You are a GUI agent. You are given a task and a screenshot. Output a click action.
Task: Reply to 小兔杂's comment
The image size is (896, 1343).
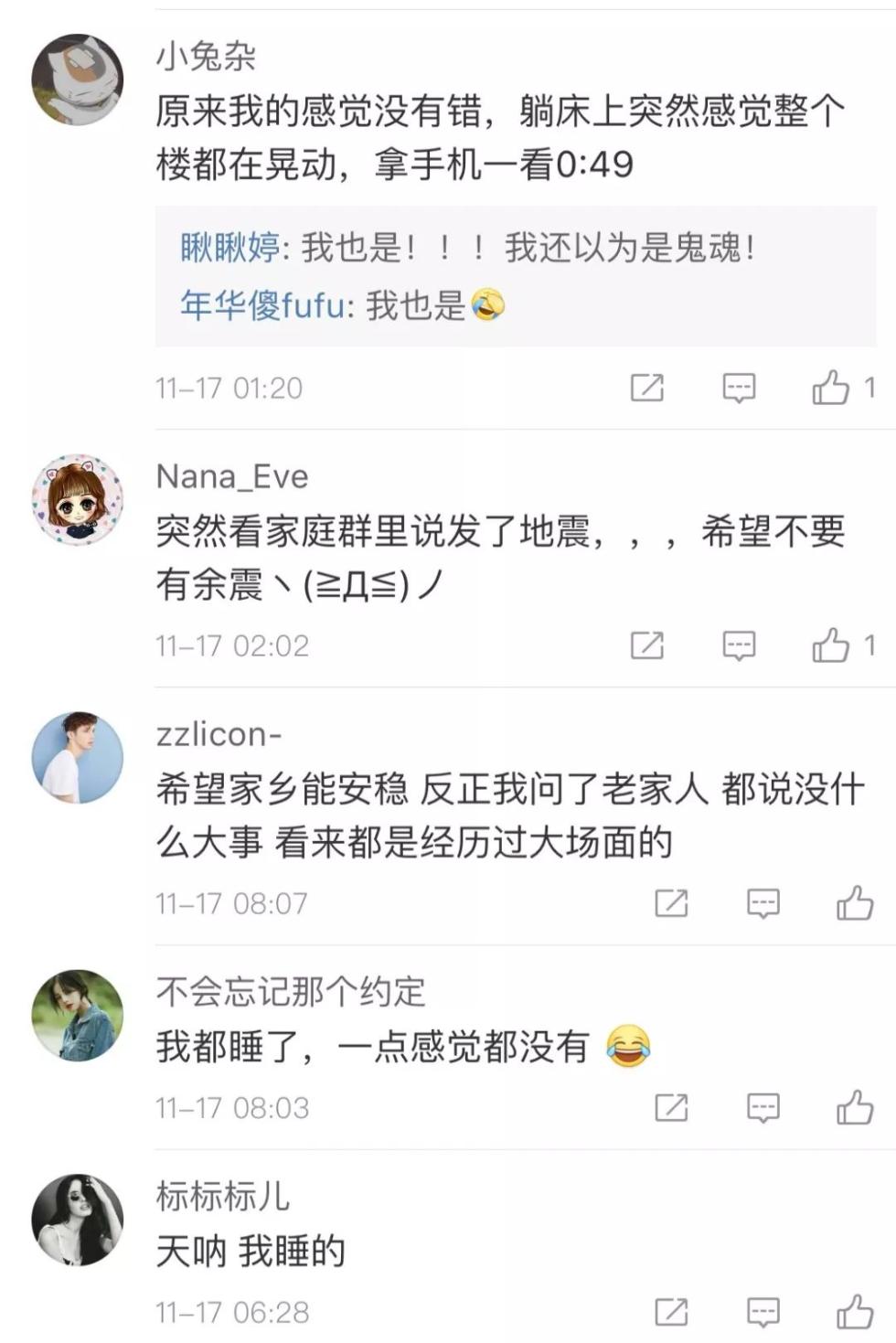pyautogui.click(x=739, y=388)
